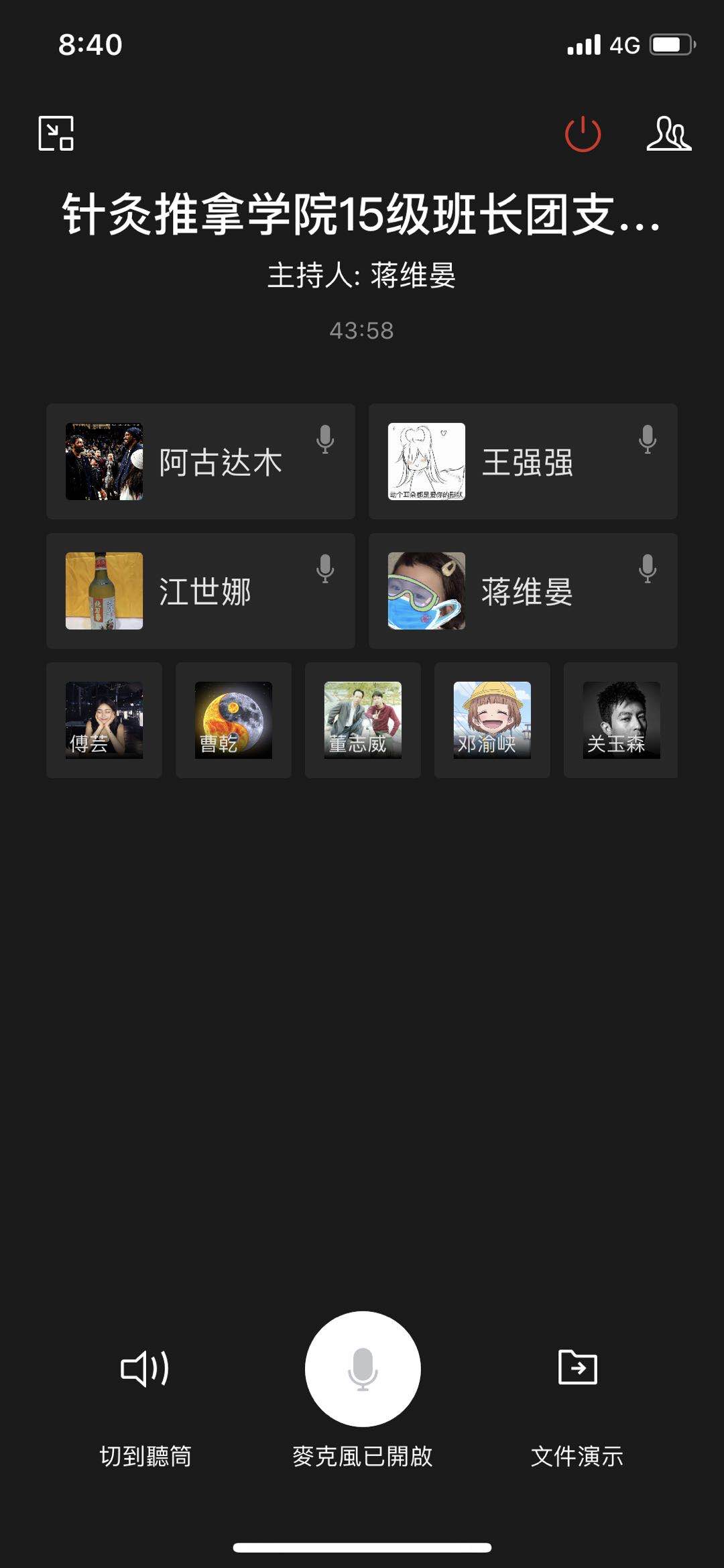Select participant 王强强
The width and height of the screenshot is (724, 1568).
click(x=523, y=461)
